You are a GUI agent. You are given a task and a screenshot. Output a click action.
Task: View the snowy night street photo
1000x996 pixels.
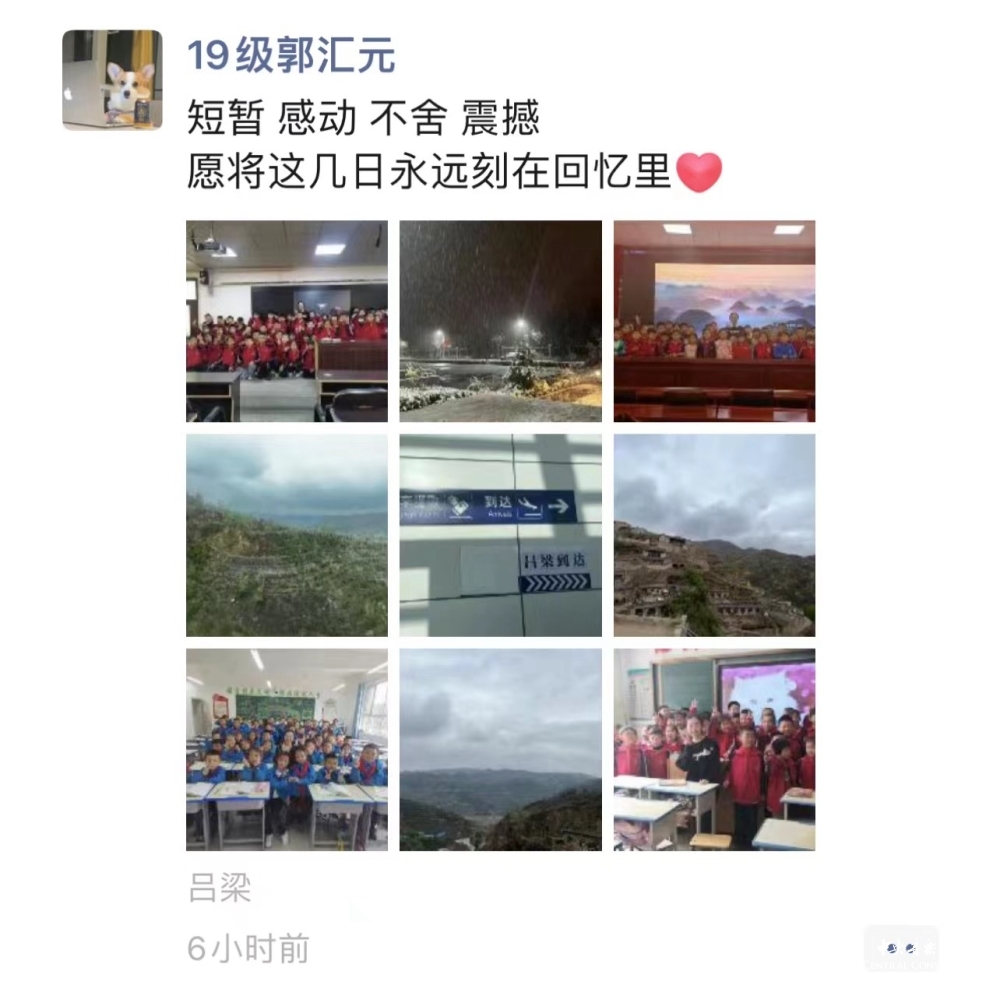click(500, 321)
